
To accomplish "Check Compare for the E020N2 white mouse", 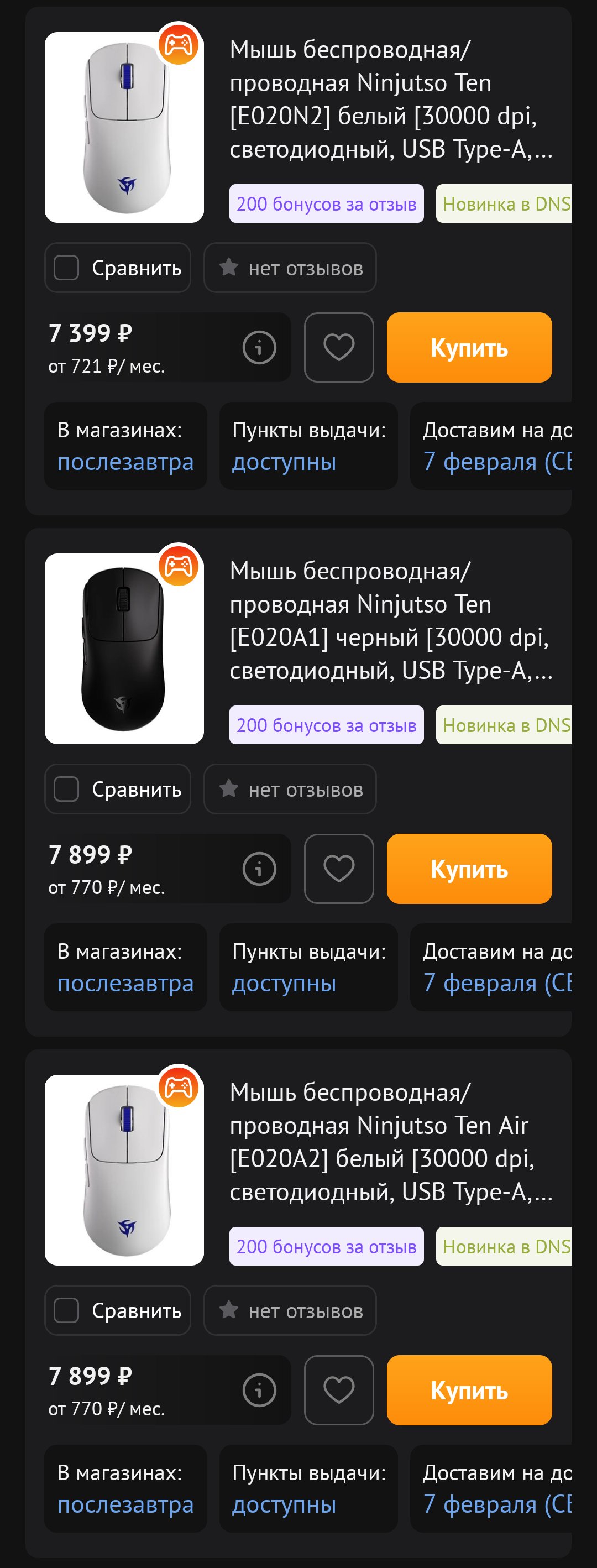I will (67, 268).
